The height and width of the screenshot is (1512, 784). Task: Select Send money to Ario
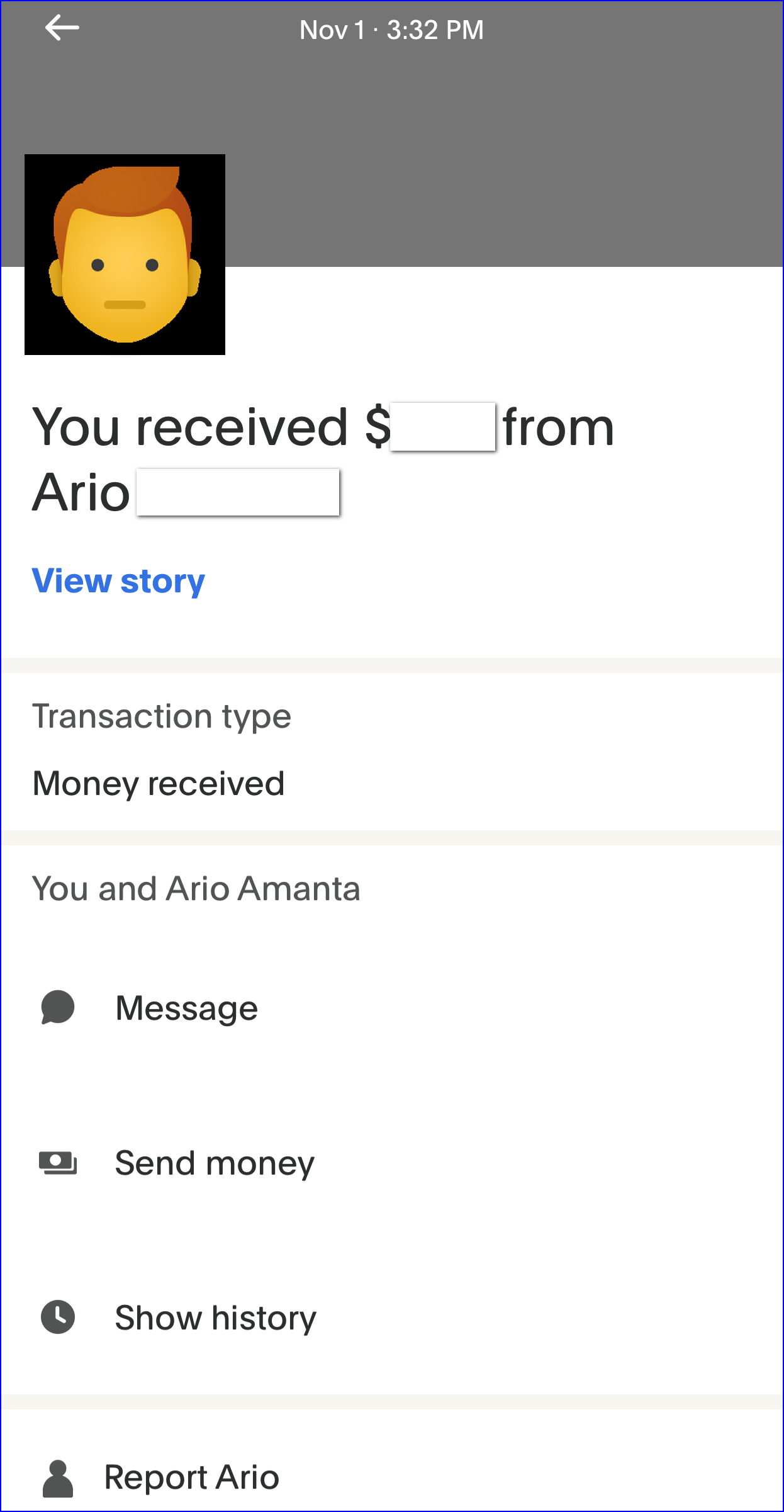[x=392, y=1163]
